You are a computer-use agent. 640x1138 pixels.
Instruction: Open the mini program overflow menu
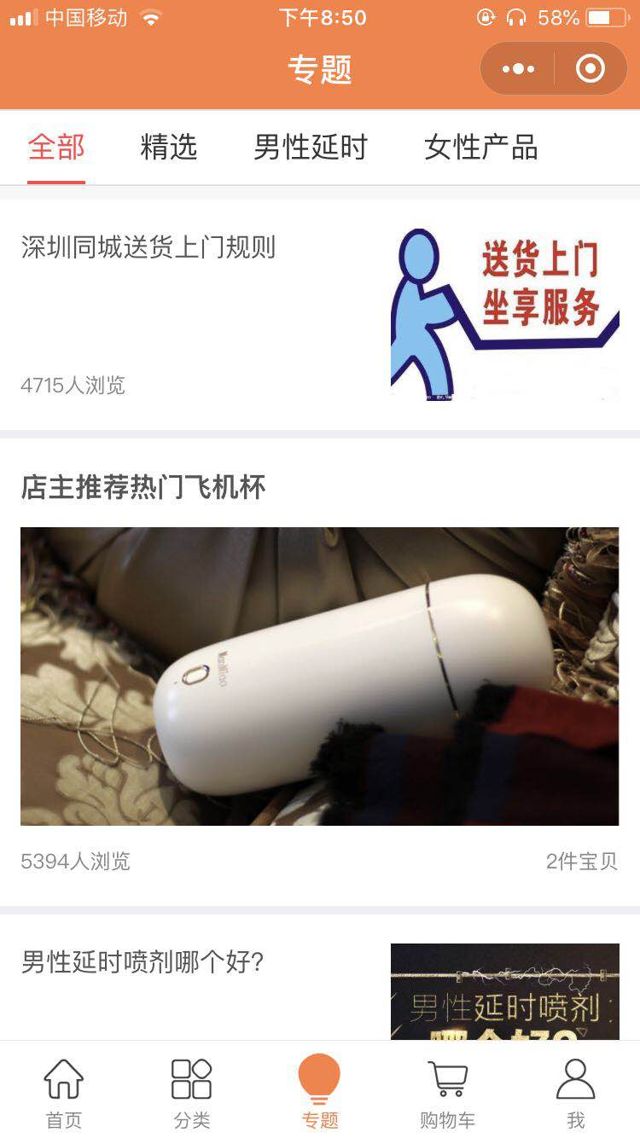click(x=518, y=69)
